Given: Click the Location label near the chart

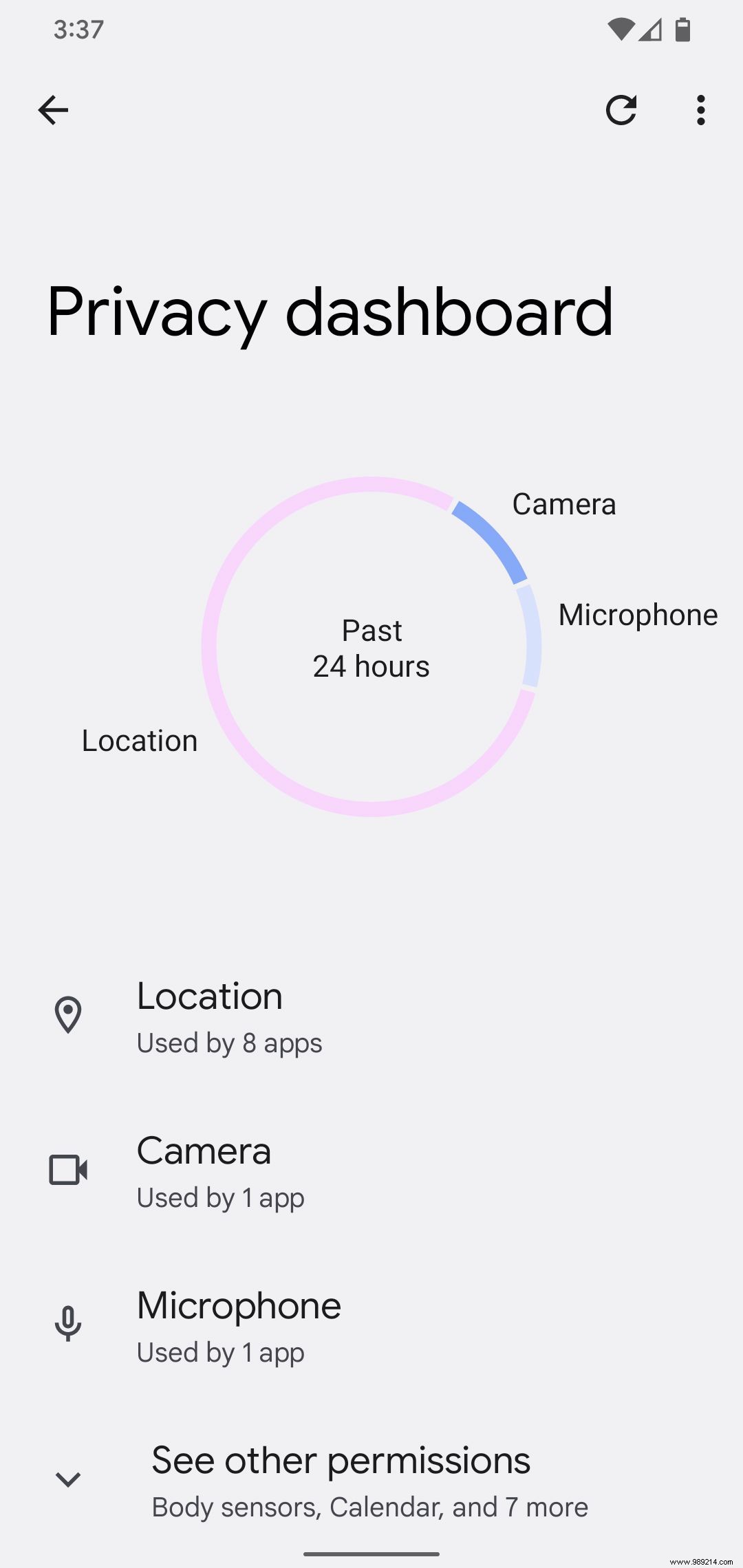Looking at the screenshot, I should coord(139,740).
